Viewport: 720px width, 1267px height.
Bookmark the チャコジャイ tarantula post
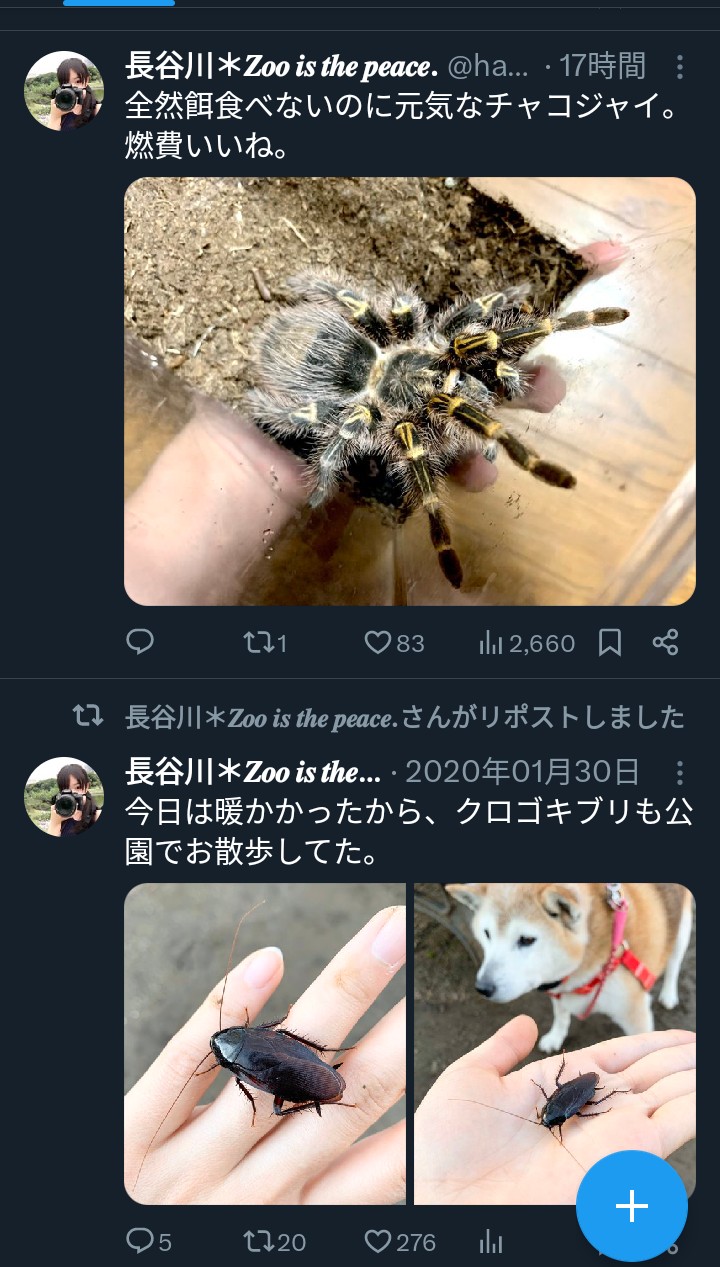[610, 642]
